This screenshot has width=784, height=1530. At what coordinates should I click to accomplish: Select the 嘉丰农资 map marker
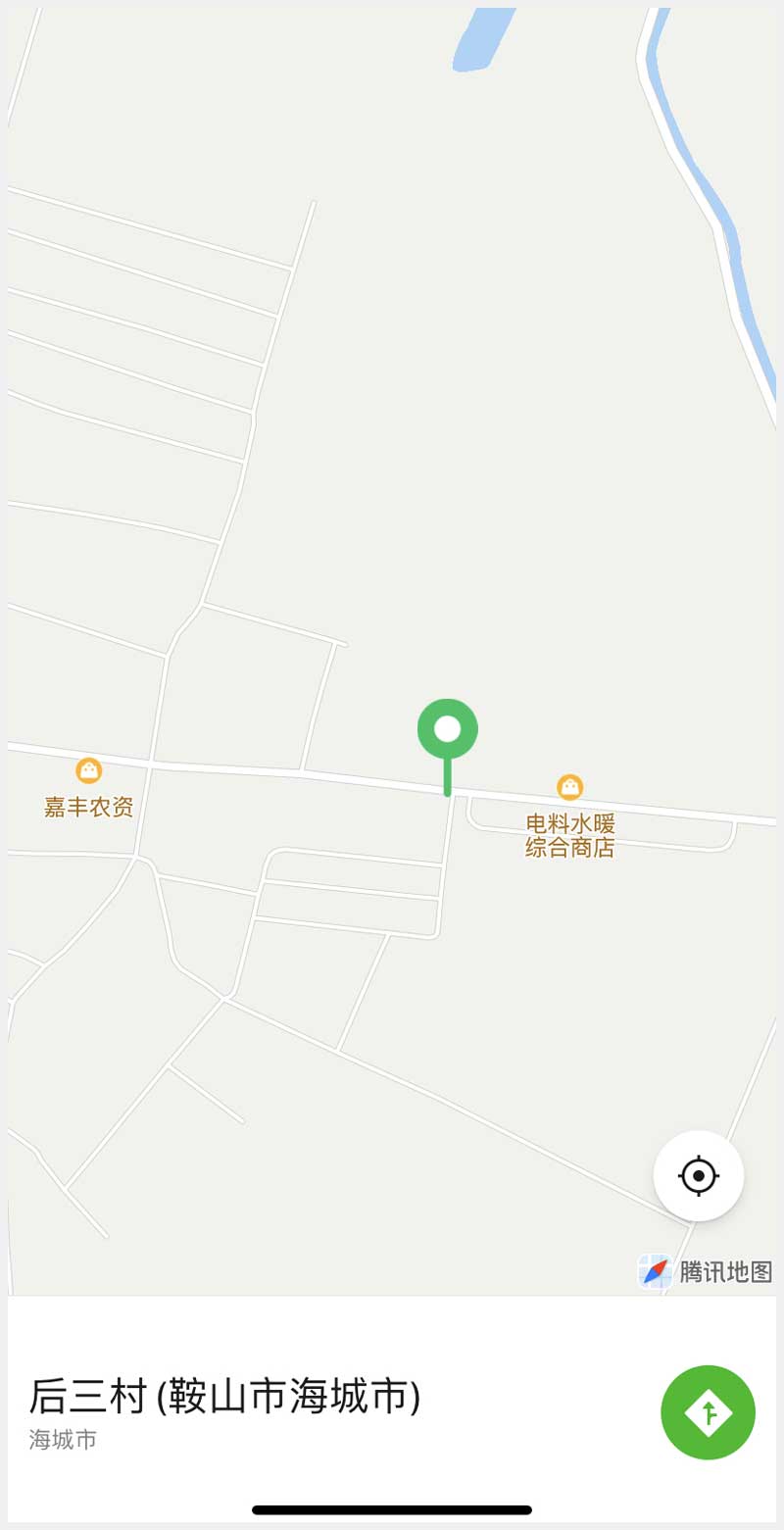pos(89,771)
